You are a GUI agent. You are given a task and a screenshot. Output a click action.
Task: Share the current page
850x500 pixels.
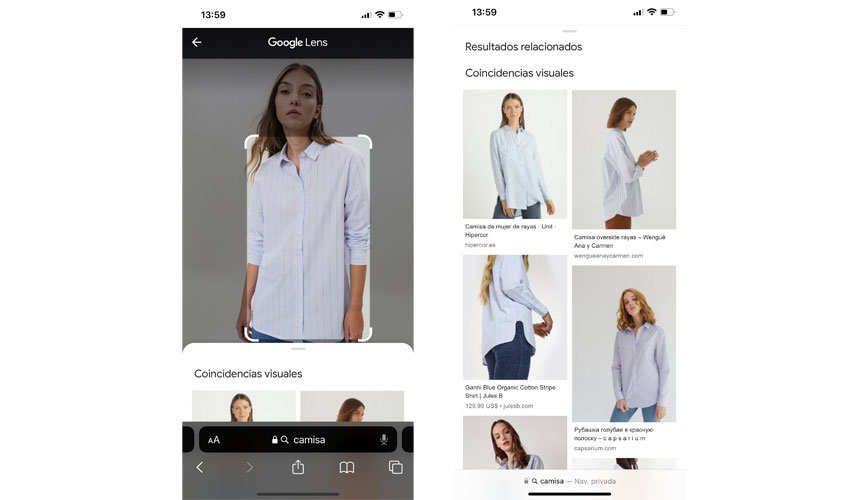[298, 467]
